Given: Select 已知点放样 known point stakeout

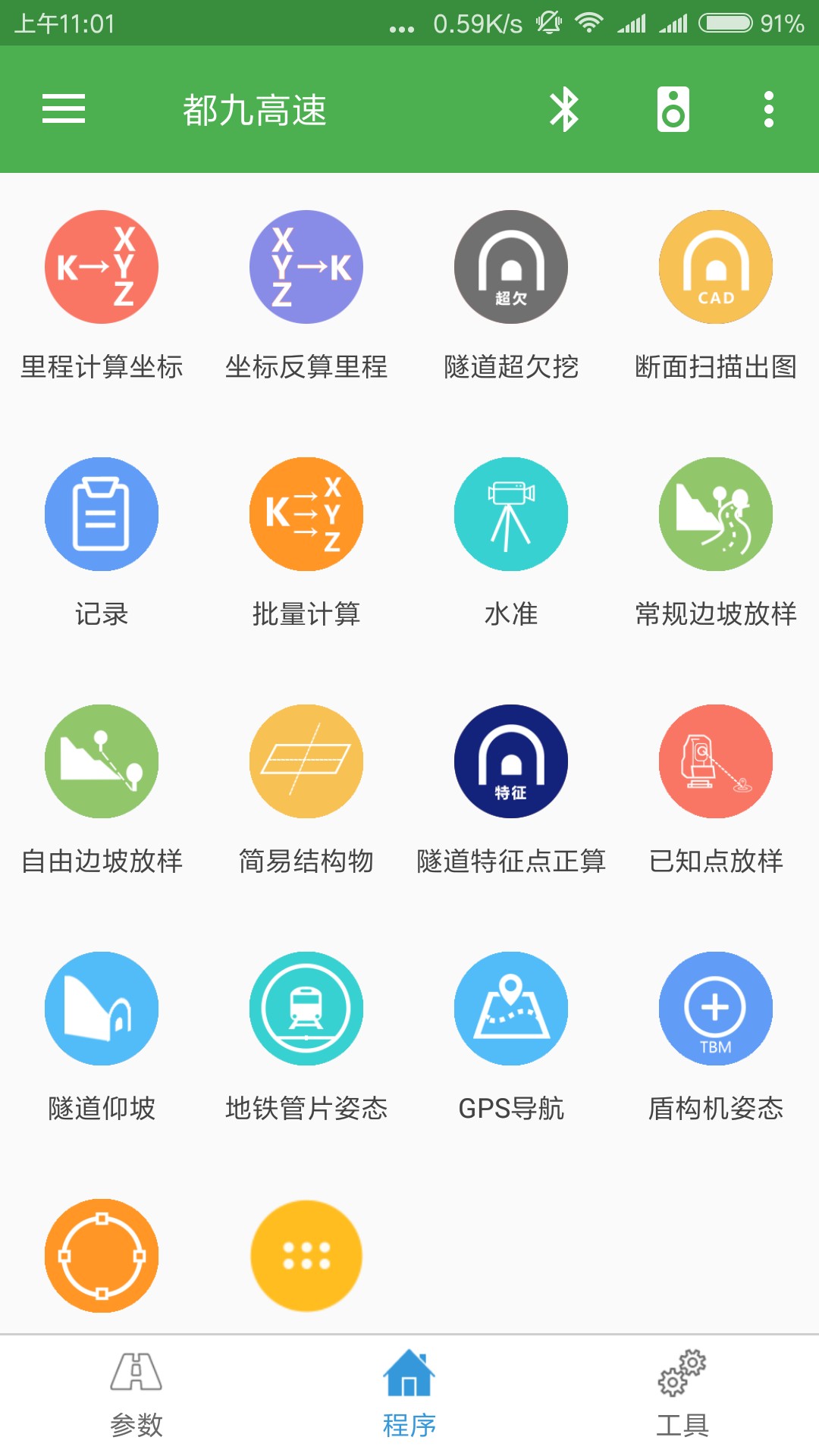Looking at the screenshot, I should click(715, 761).
